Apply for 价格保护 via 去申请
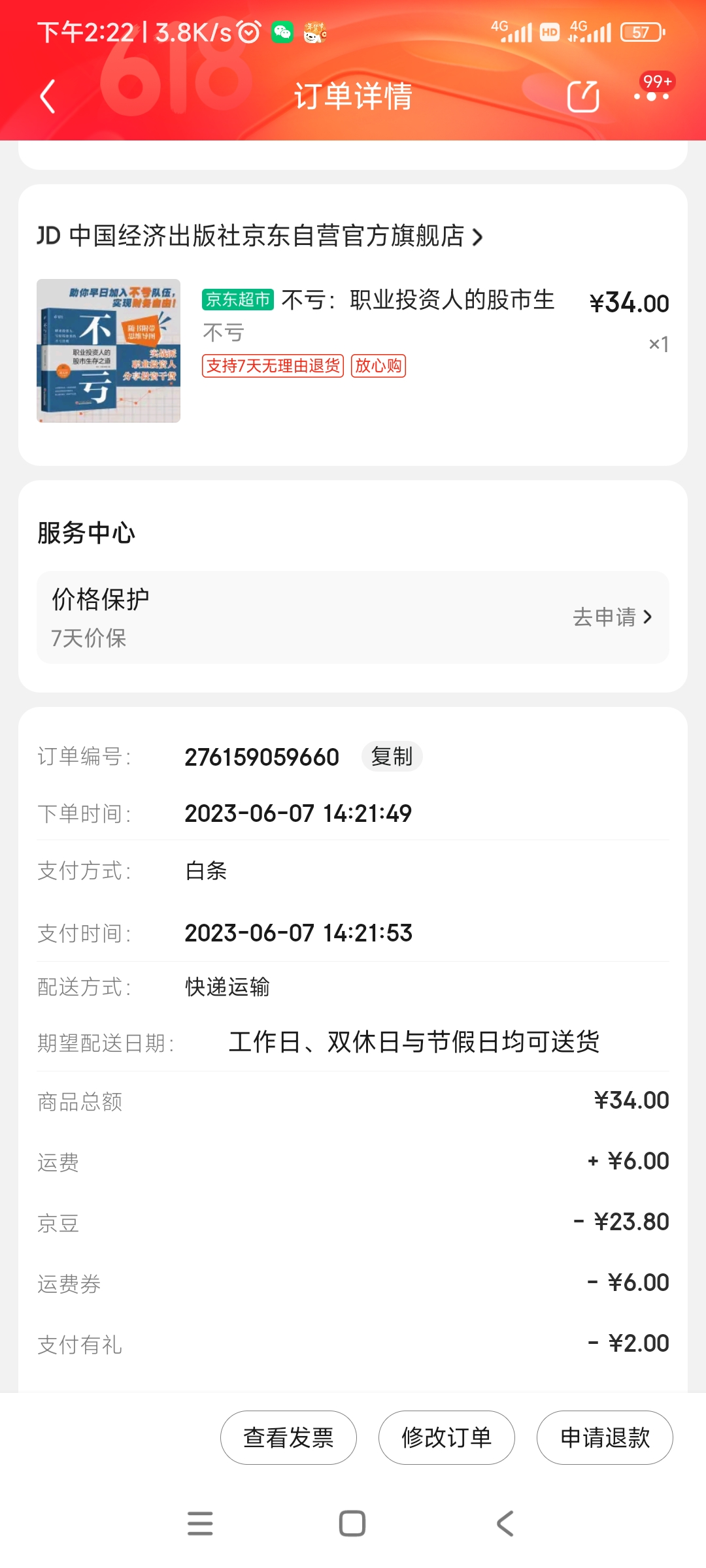 [612, 617]
